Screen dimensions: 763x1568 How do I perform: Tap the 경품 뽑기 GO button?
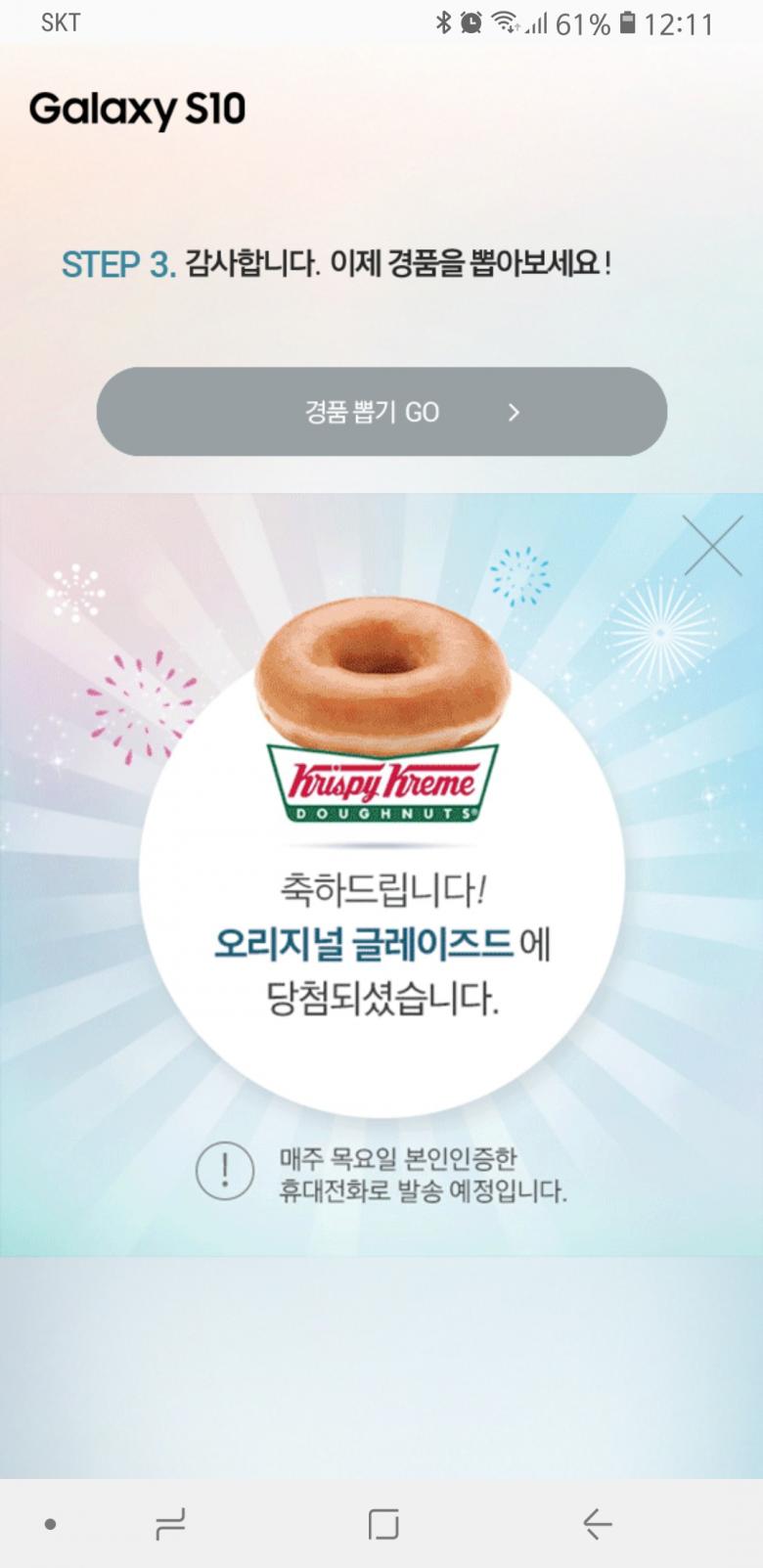381,412
